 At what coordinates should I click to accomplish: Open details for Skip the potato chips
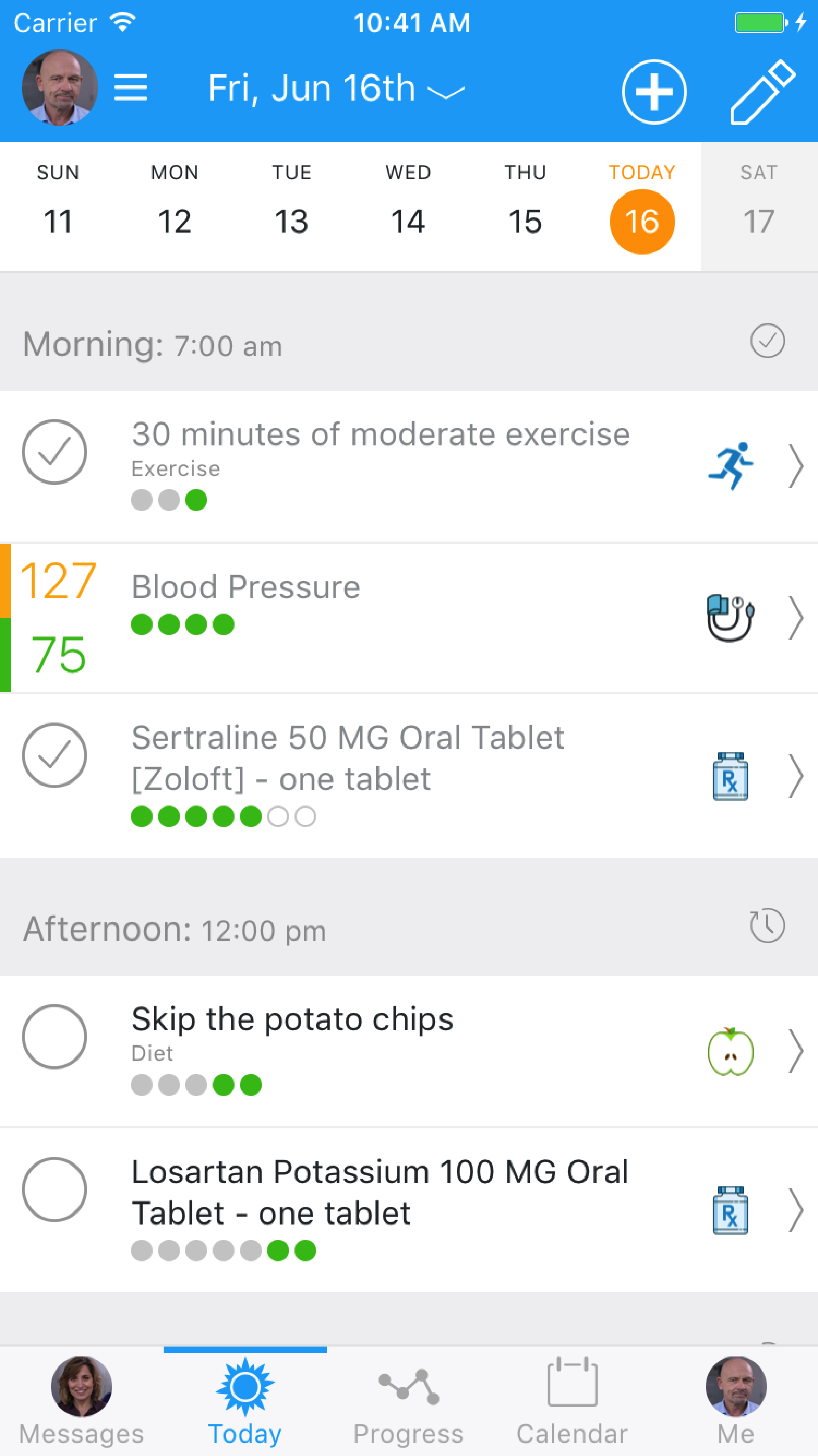click(796, 1051)
